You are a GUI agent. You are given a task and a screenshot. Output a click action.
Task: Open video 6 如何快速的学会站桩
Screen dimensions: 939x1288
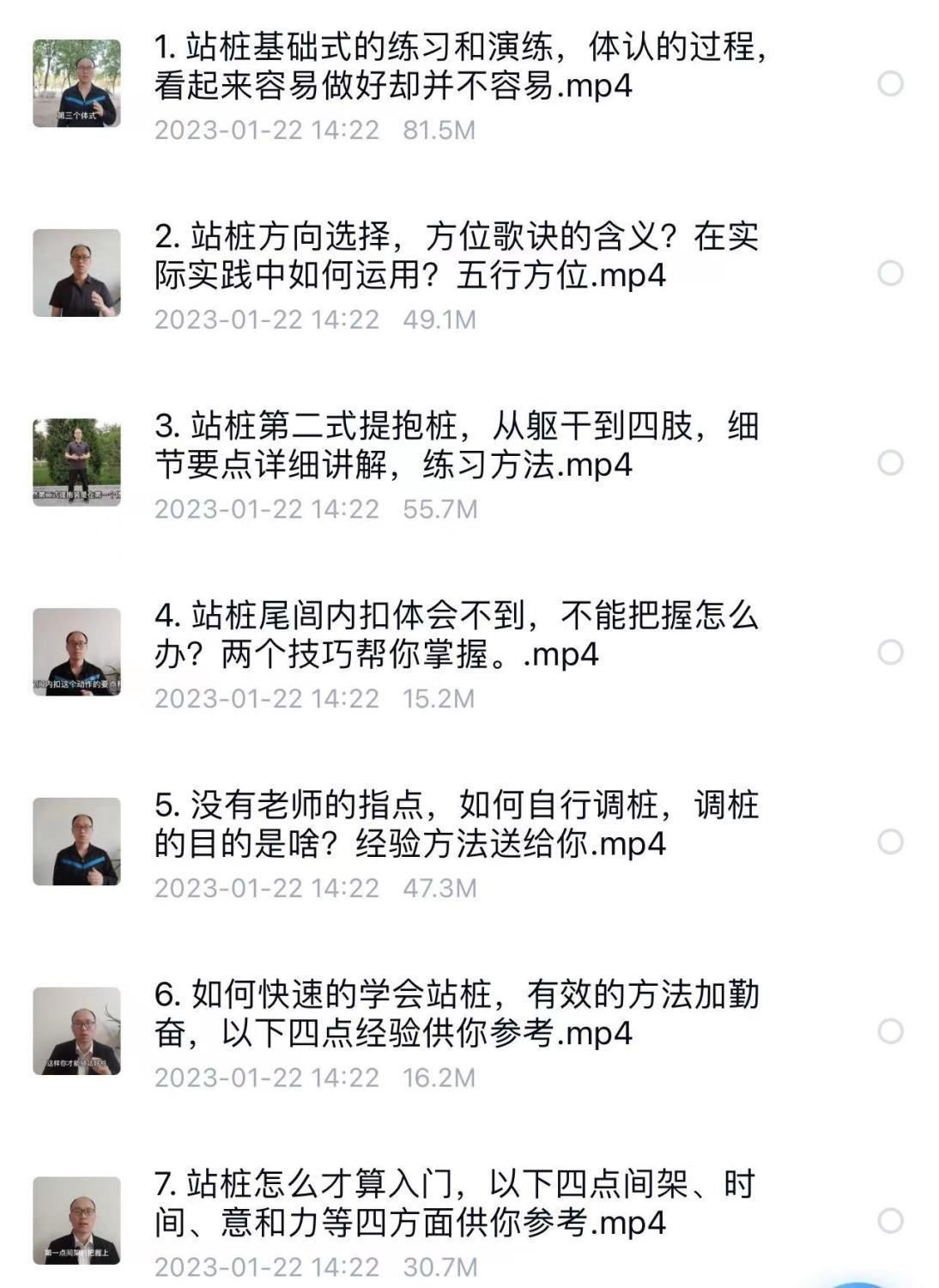[x=455, y=1014]
